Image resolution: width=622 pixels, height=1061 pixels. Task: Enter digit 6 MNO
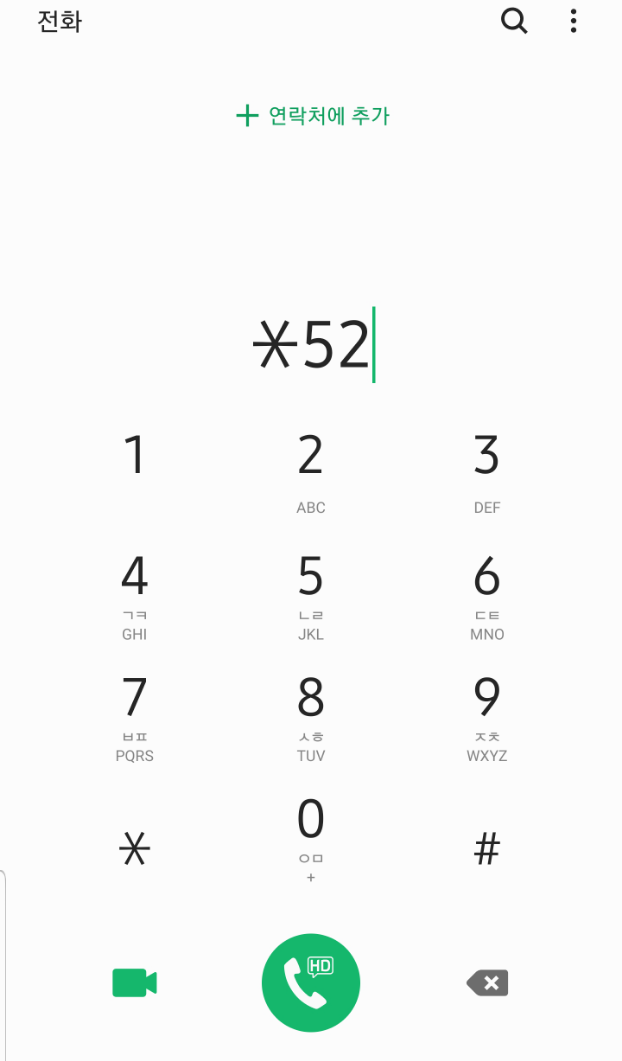[487, 595]
